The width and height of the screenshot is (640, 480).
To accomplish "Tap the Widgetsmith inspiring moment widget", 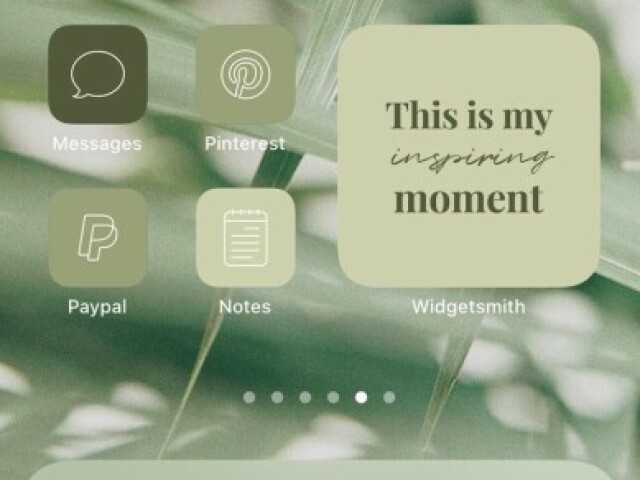I will click(x=469, y=157).
